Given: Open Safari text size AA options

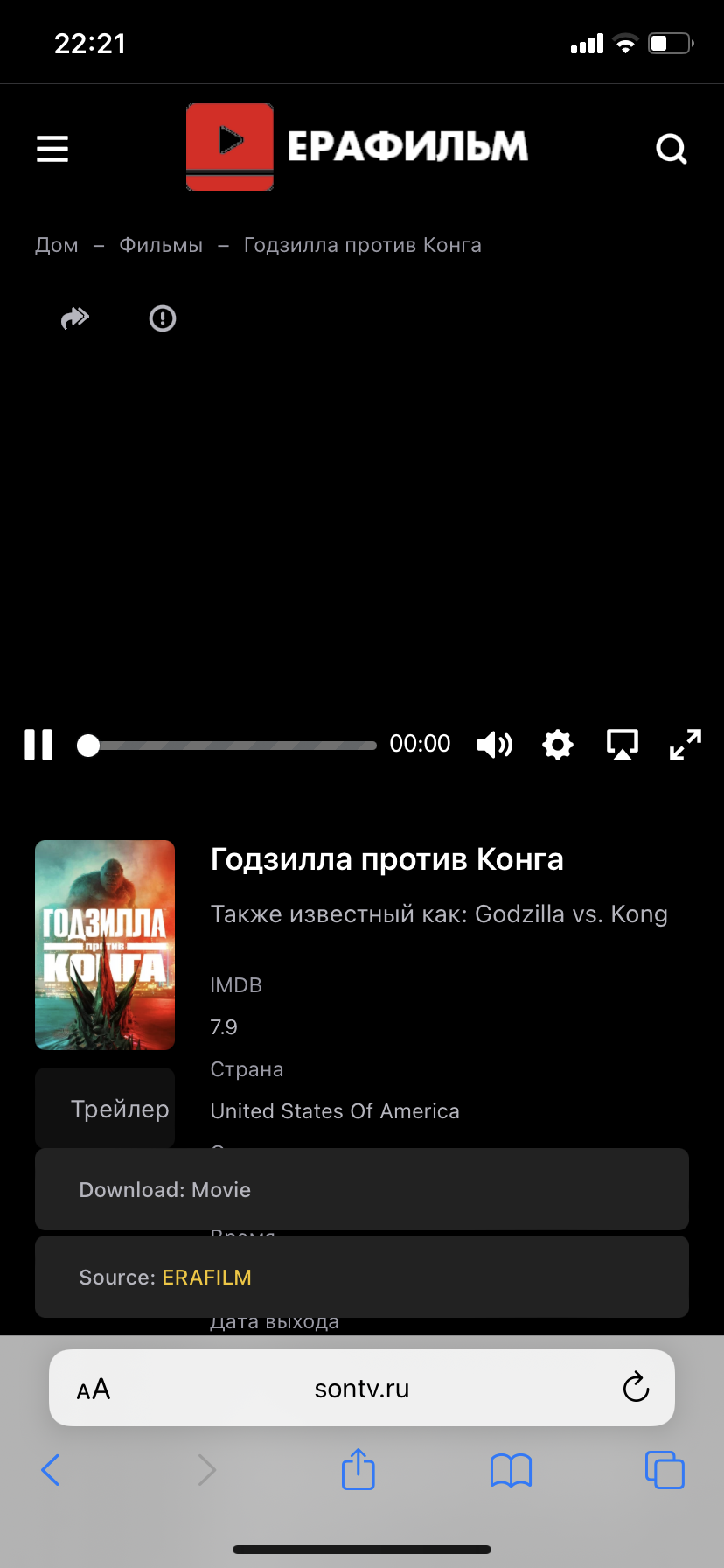Looking at the screenshot, I should (94, 1389).
